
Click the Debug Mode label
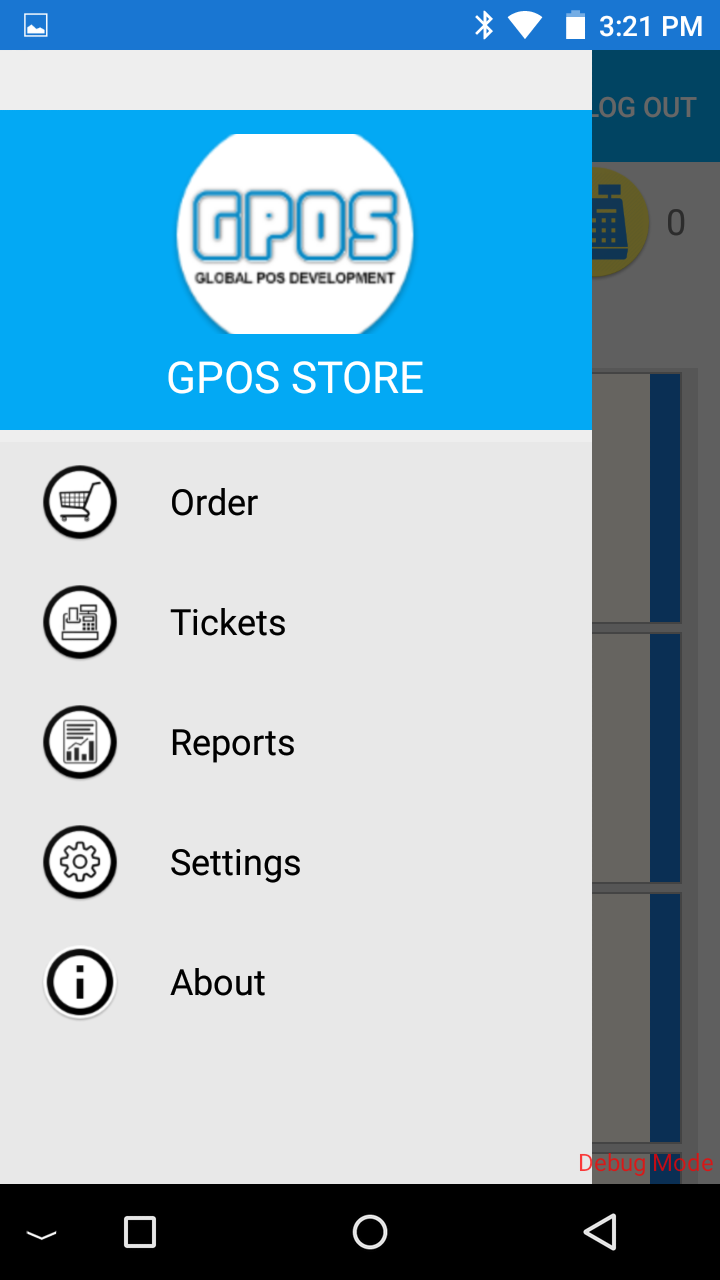pos(645,1163)
